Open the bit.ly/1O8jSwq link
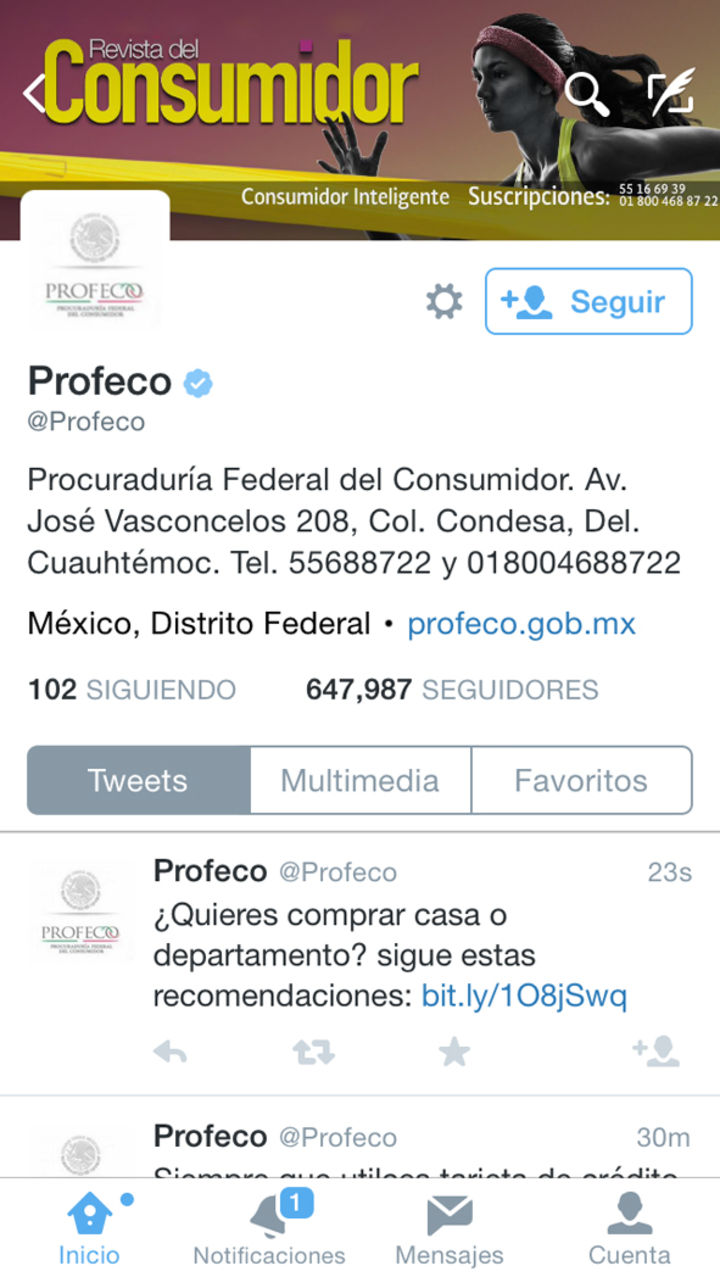The image size is (720, 1277). coord(524,996)
